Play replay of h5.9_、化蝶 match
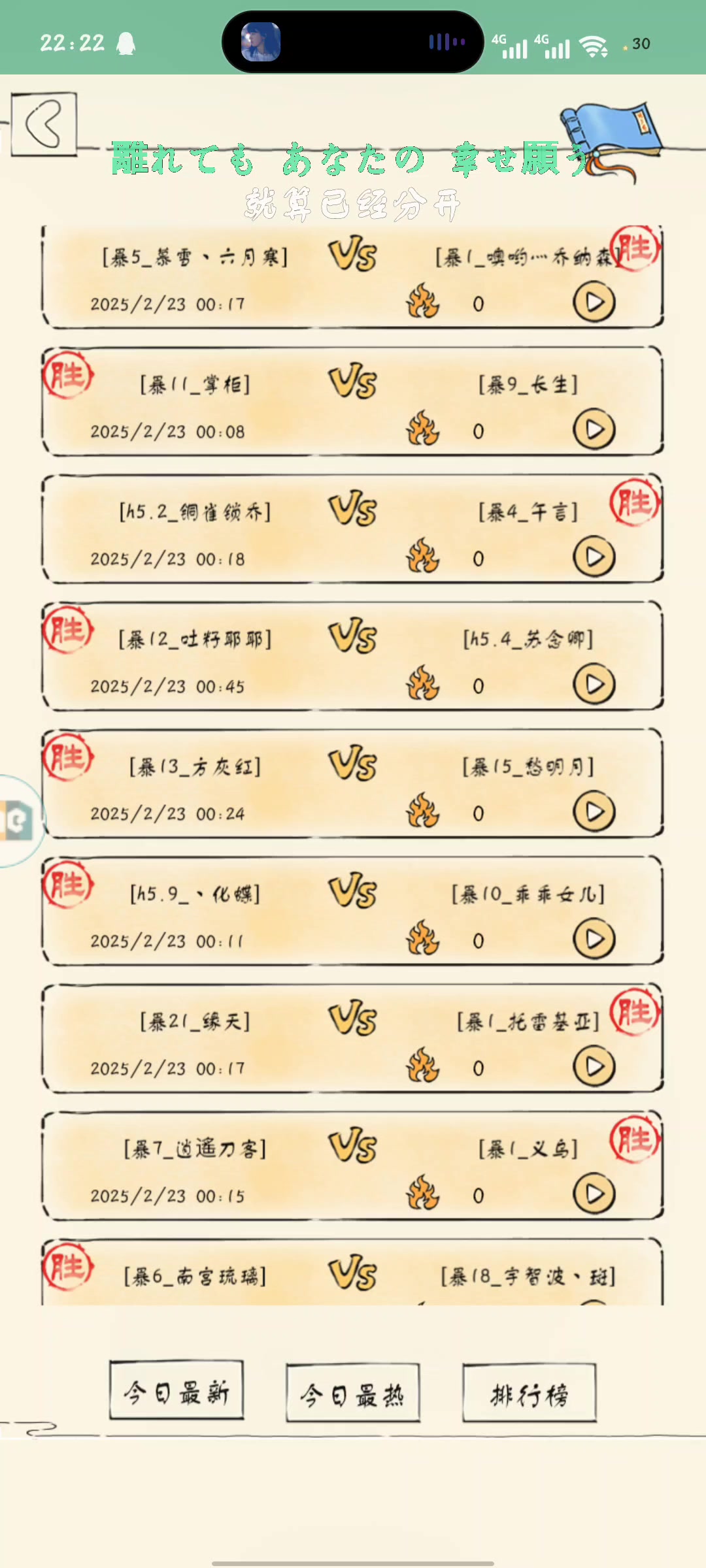Image resolution: width=706 pixels, height=1568 pixels. click(x=594, y=939)
